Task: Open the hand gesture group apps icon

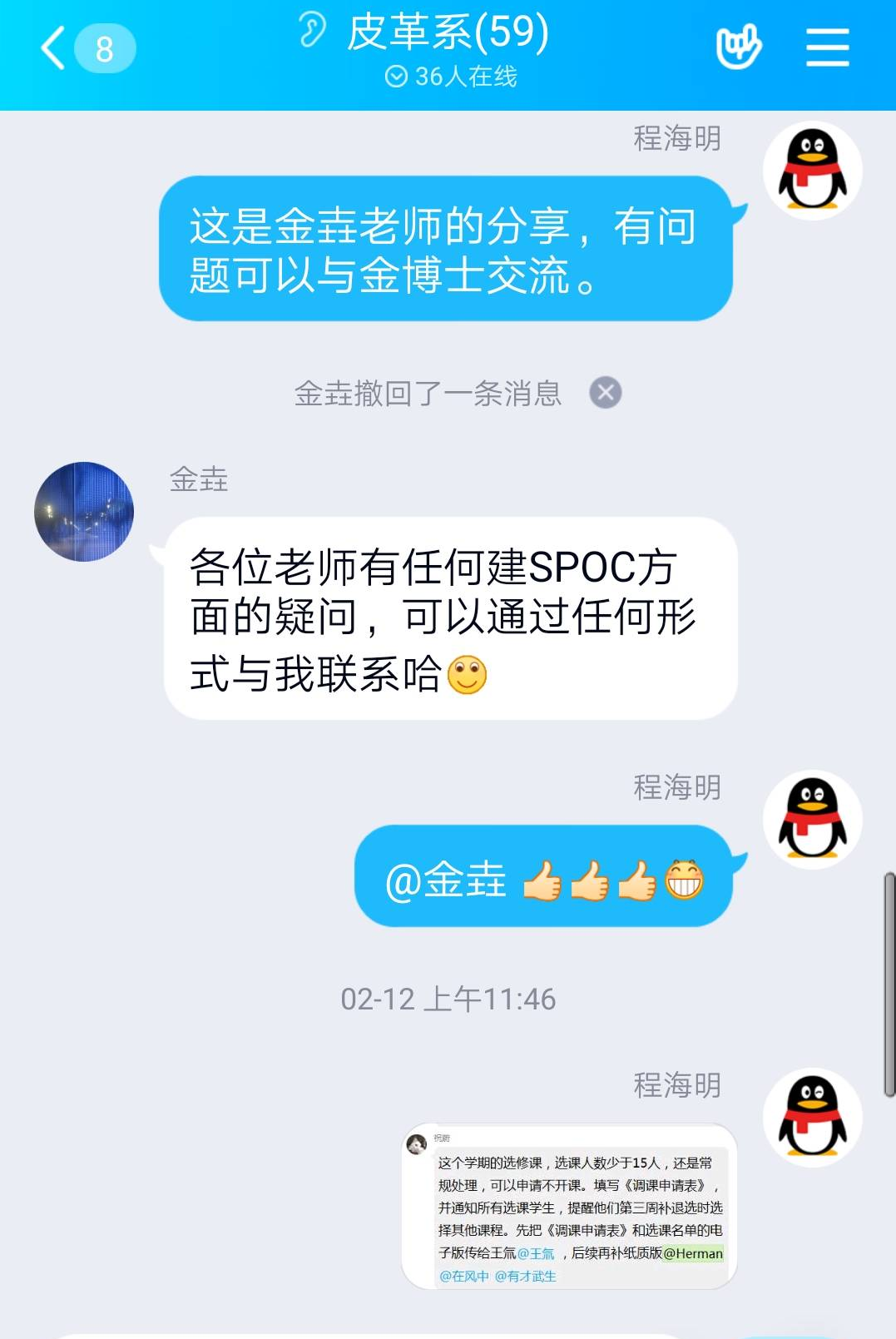Action: [x=738, y=47]
